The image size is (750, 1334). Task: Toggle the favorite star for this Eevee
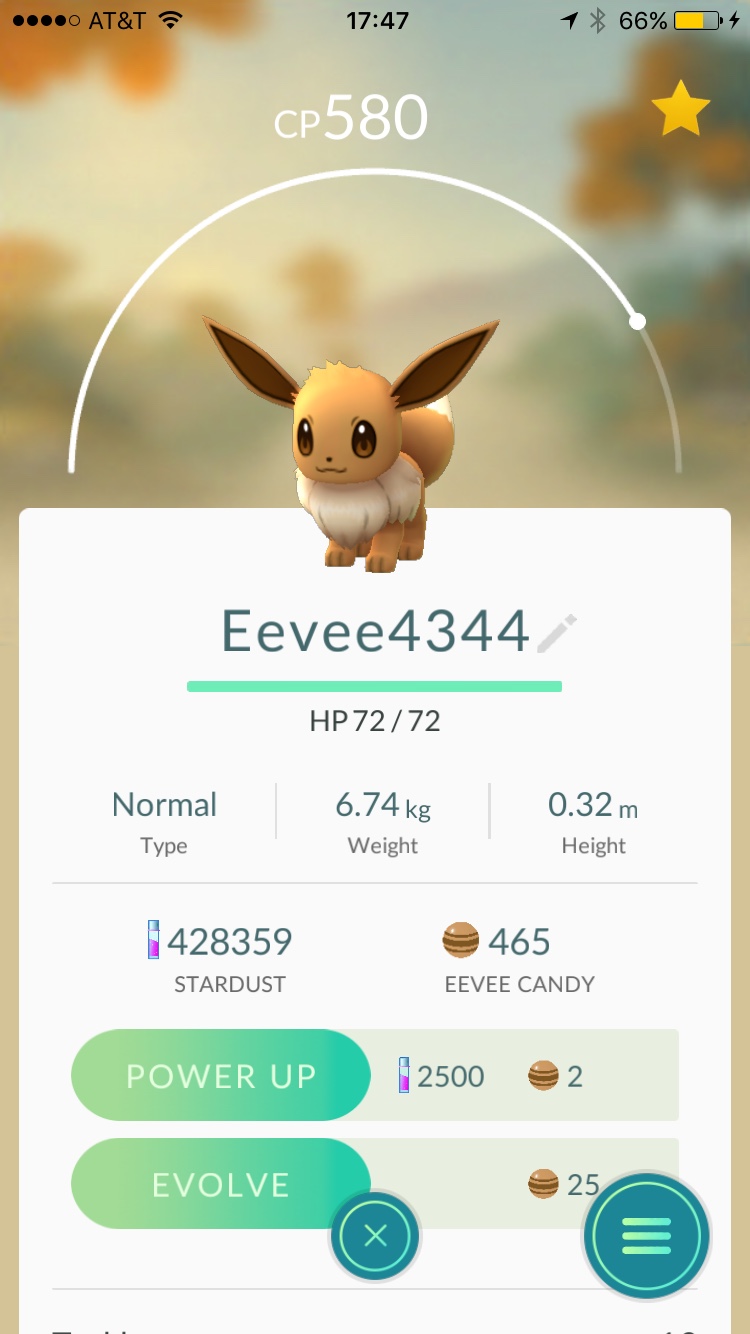pyautogui.click(x=681, y=111)
